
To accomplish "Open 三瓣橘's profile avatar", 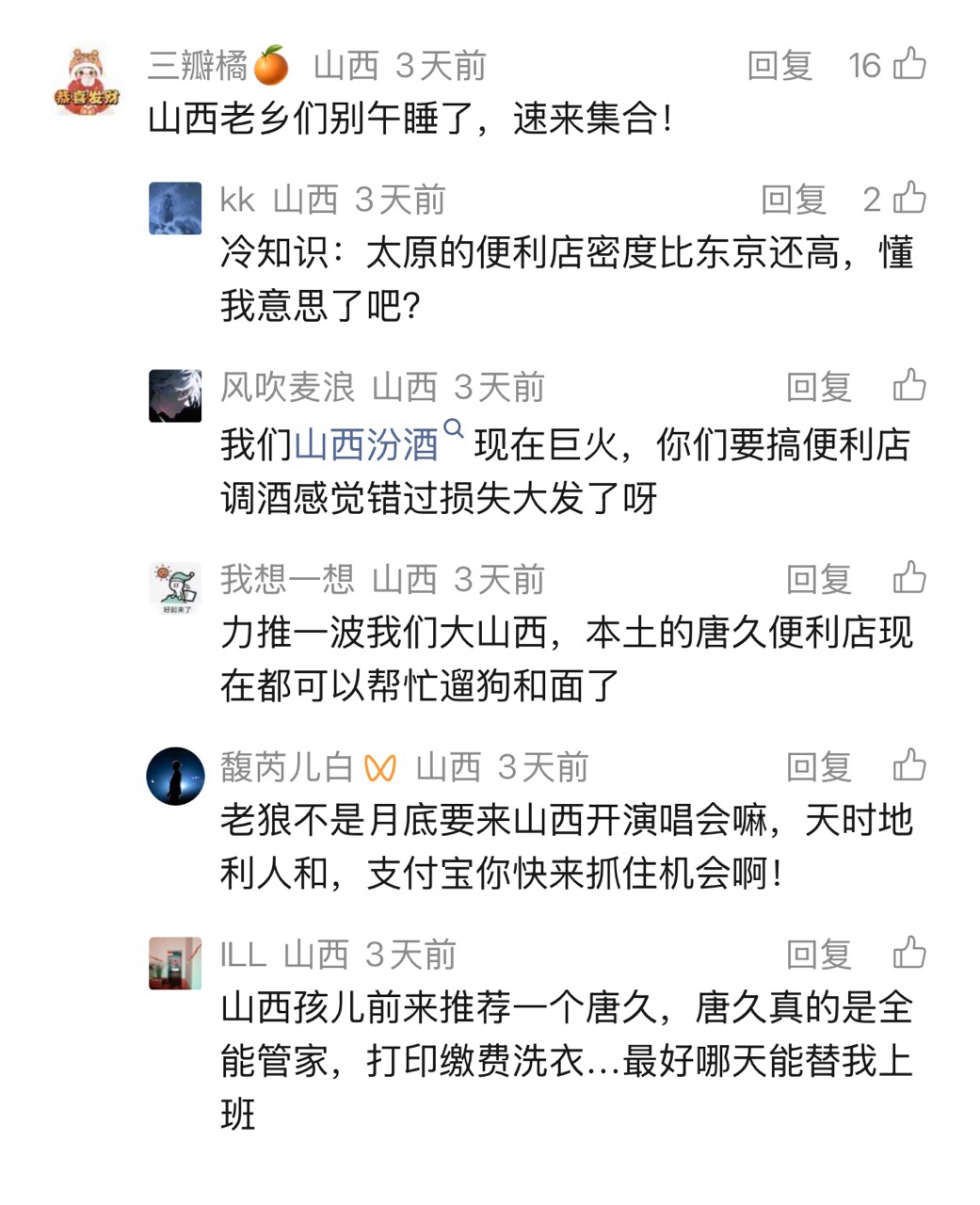I will 87,83.
